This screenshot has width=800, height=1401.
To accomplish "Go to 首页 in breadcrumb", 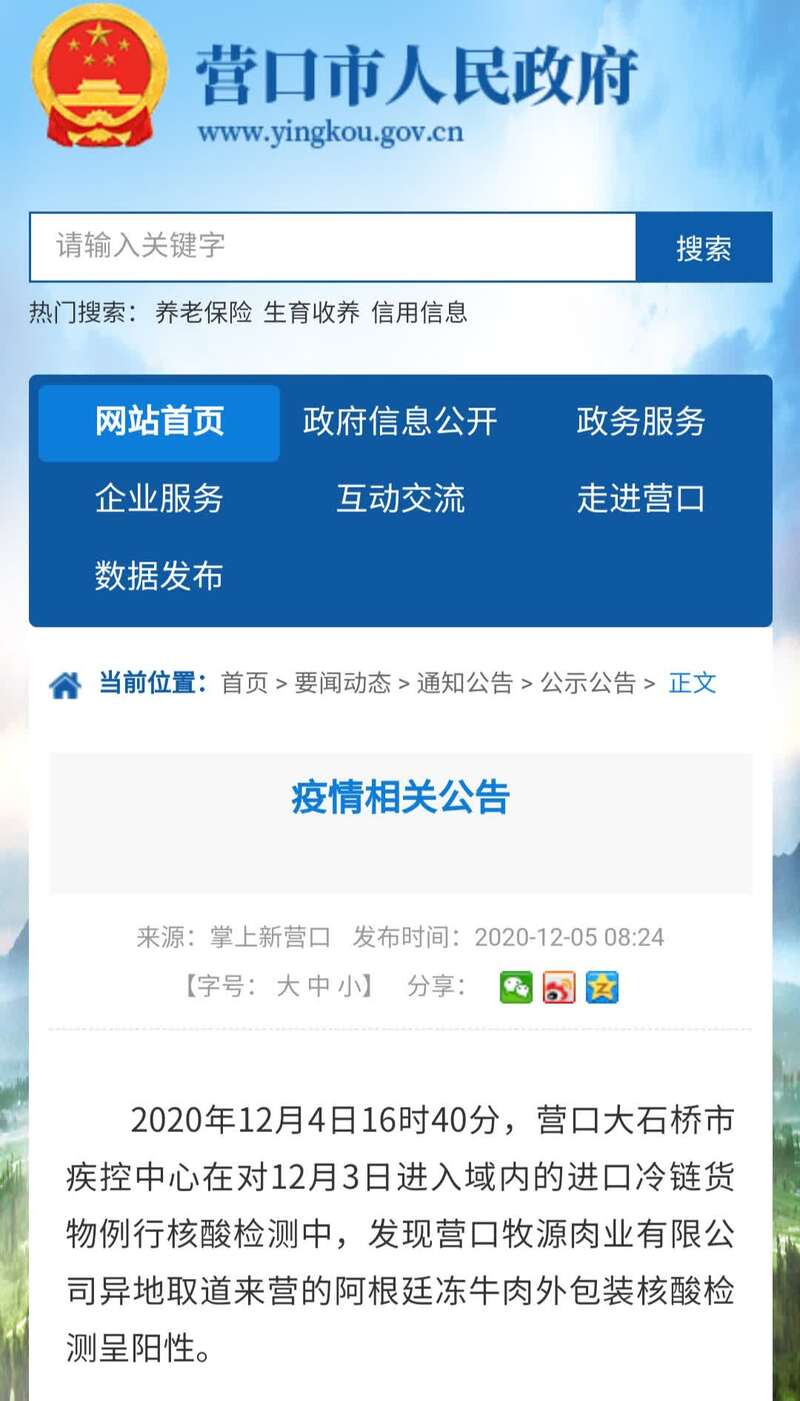I will pyautogui.click(x=244, y=683).
